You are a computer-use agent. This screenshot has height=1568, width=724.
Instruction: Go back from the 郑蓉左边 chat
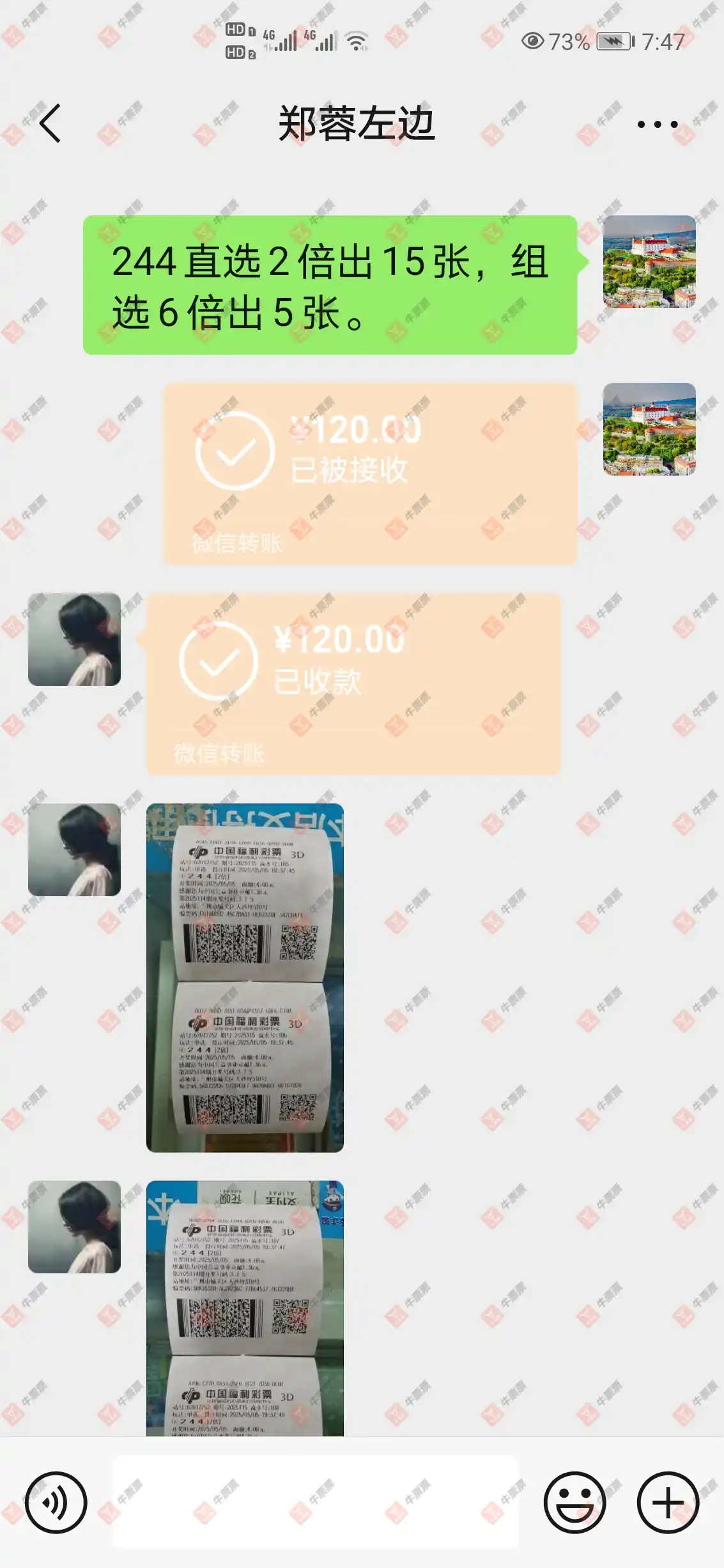pyautogui.click(x=50, y=123)
